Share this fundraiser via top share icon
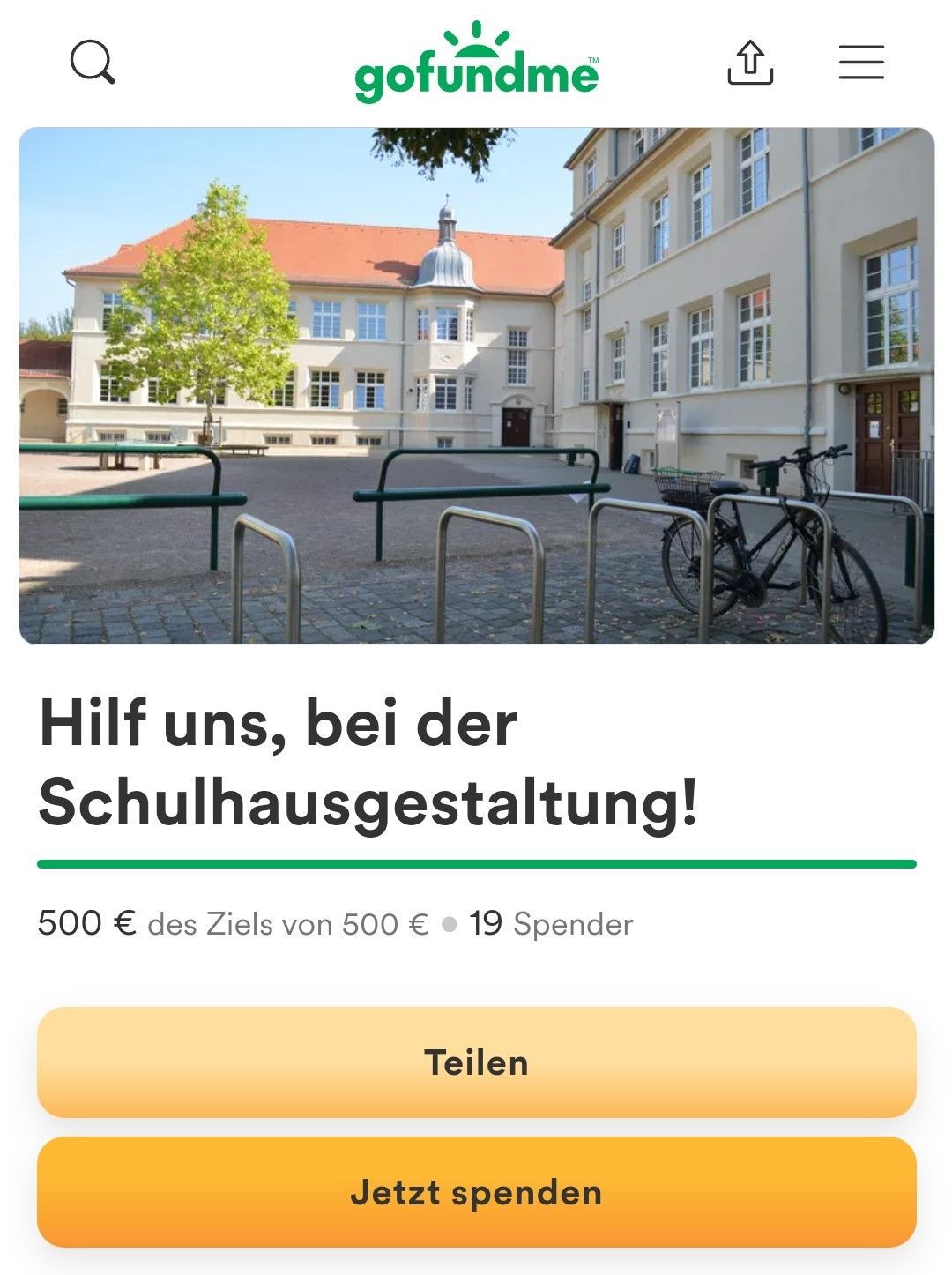 point(750,63)
